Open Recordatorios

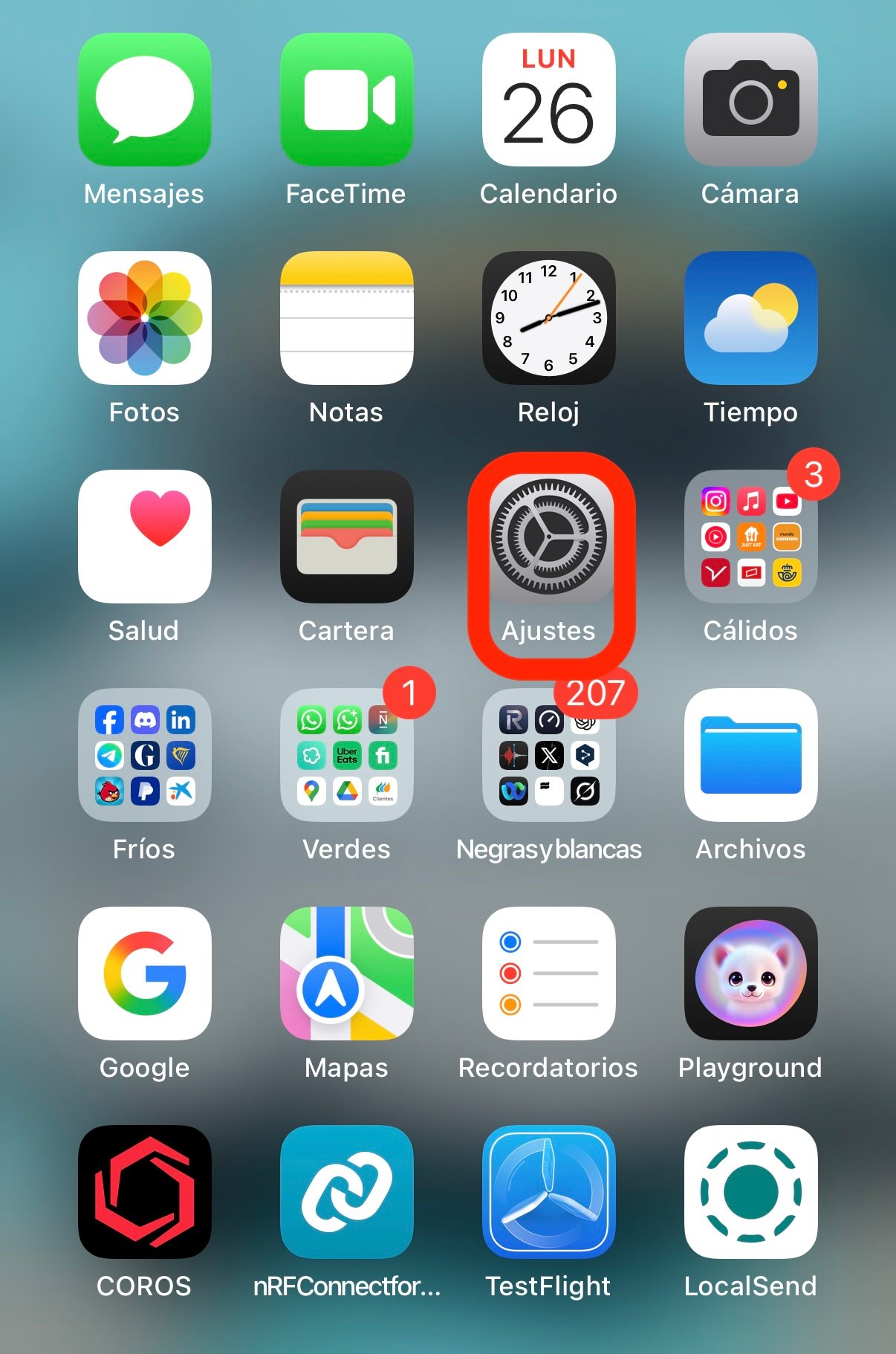548,973
